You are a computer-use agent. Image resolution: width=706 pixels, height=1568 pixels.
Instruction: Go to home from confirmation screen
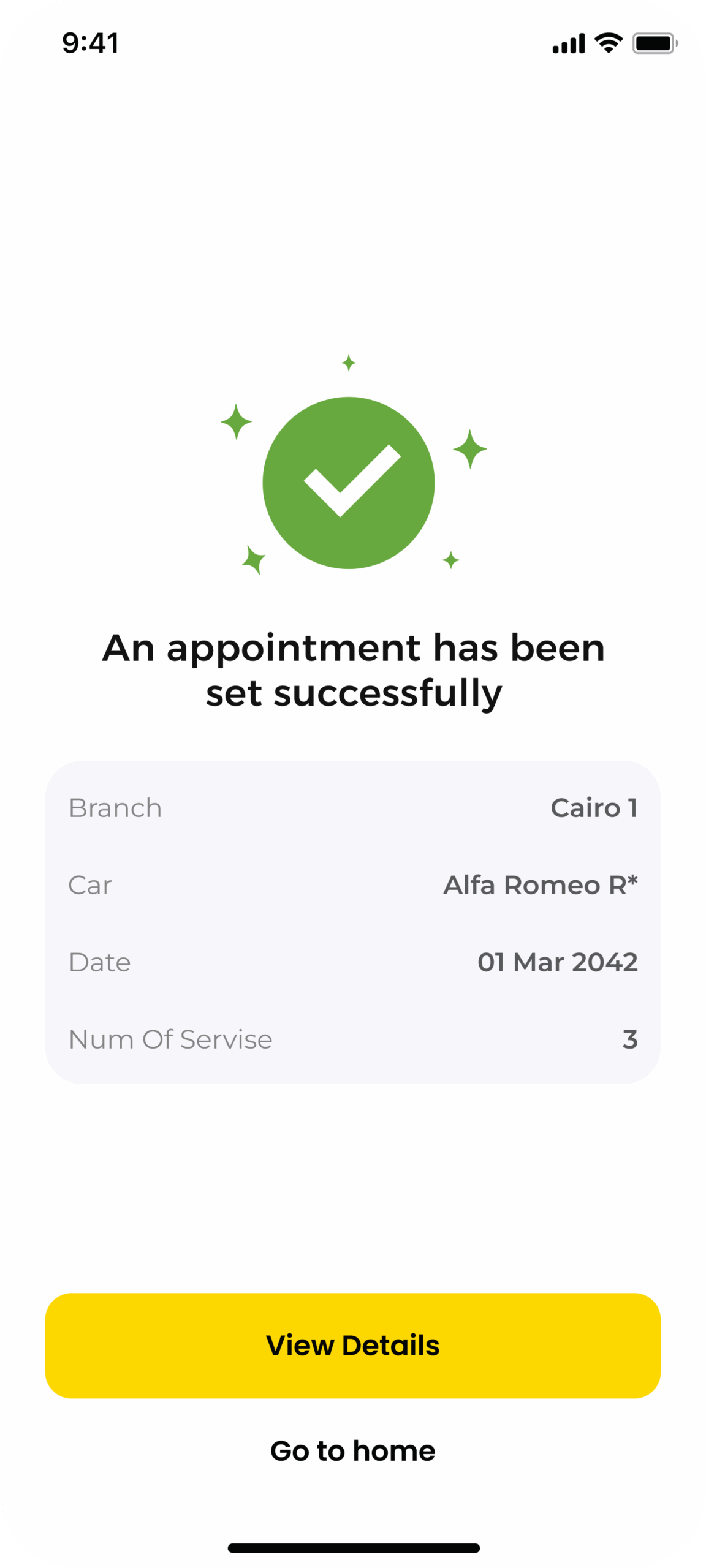352,1450
